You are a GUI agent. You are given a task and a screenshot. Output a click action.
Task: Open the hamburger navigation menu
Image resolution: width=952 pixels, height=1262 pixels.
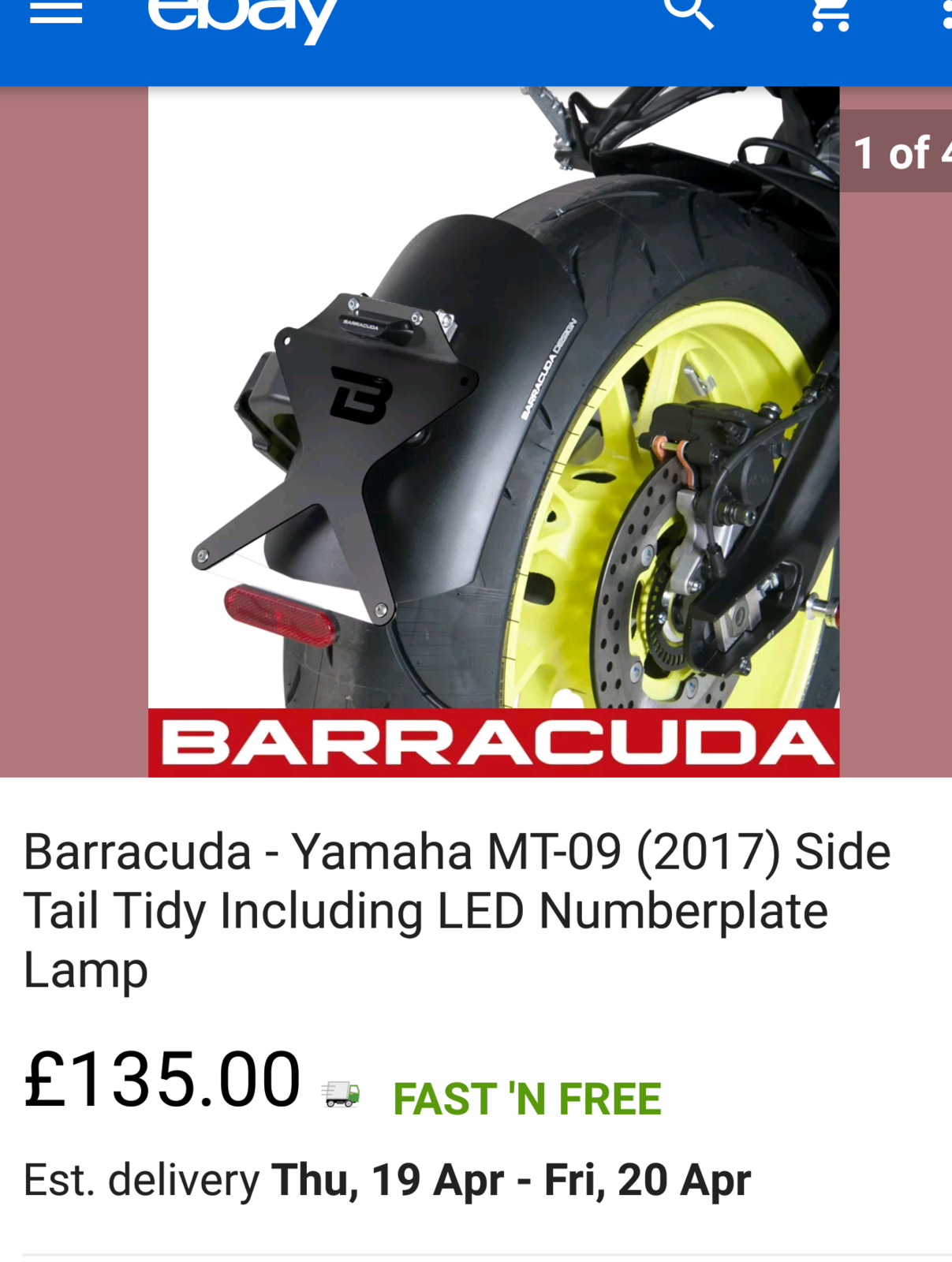pyautogui.click(x=56, y=13)
